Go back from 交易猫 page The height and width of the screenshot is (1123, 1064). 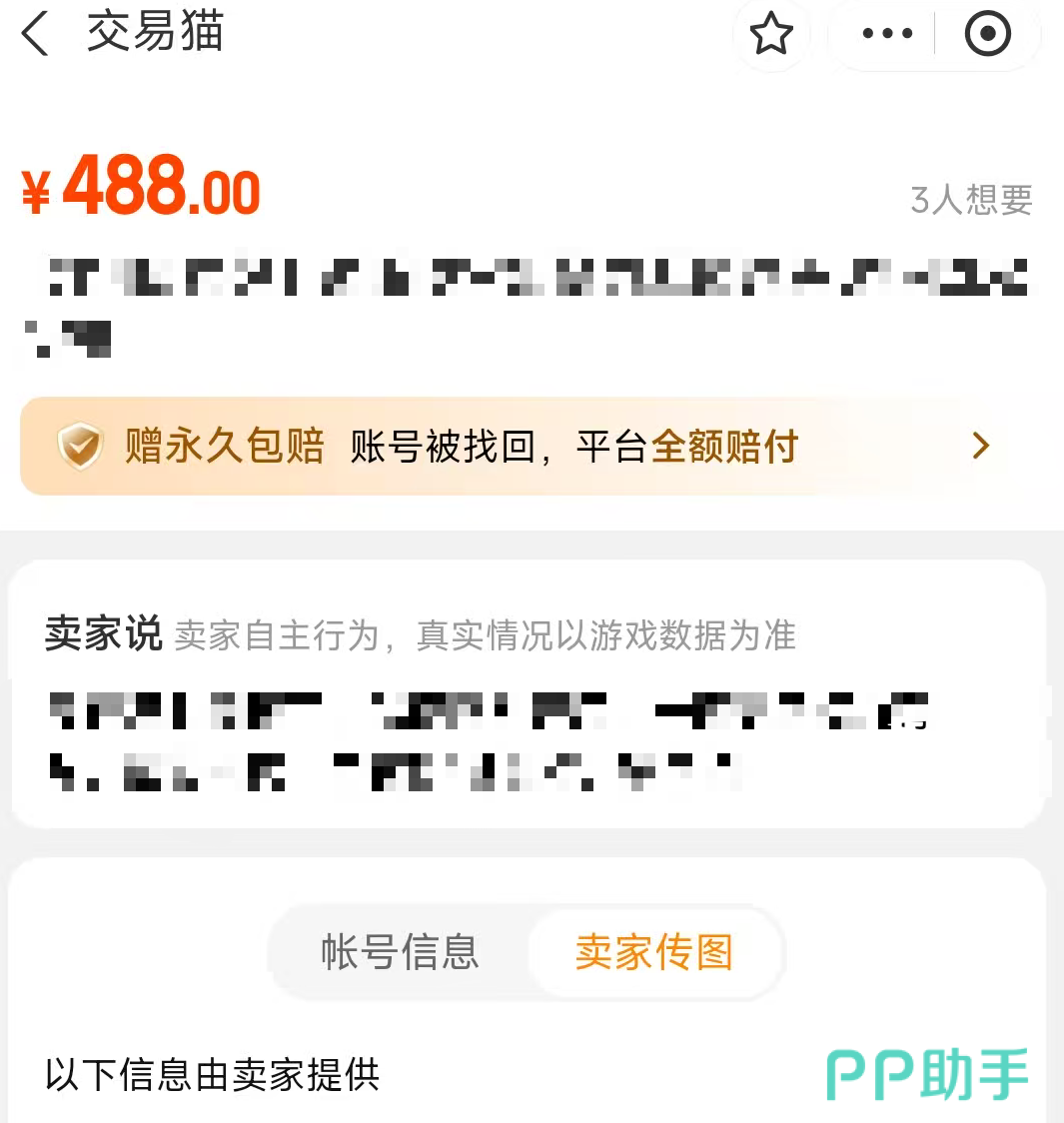tap(36, 34)
